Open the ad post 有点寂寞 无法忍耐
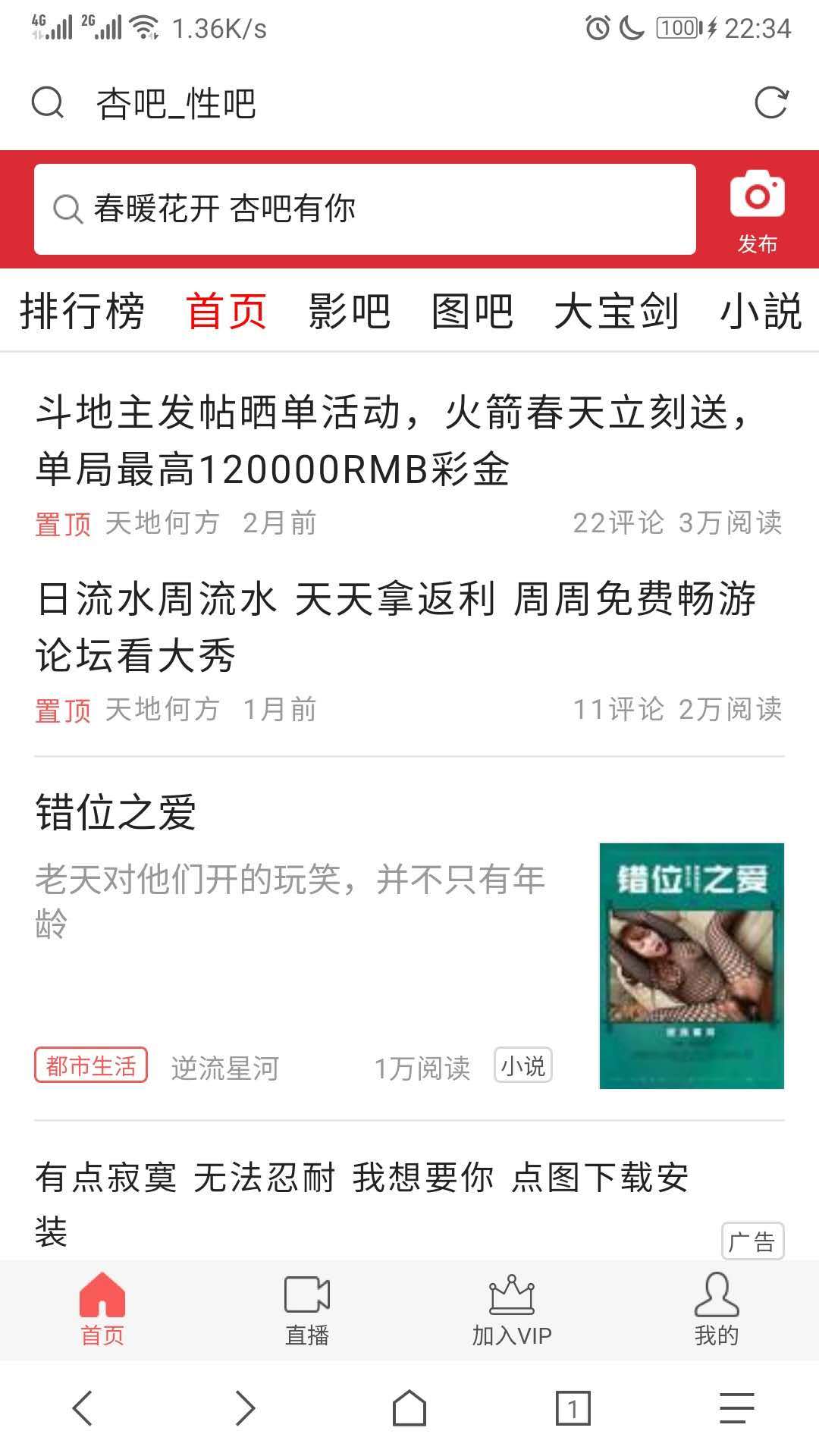This screenshot has height=1456, width=819. tap(364, 1202)
